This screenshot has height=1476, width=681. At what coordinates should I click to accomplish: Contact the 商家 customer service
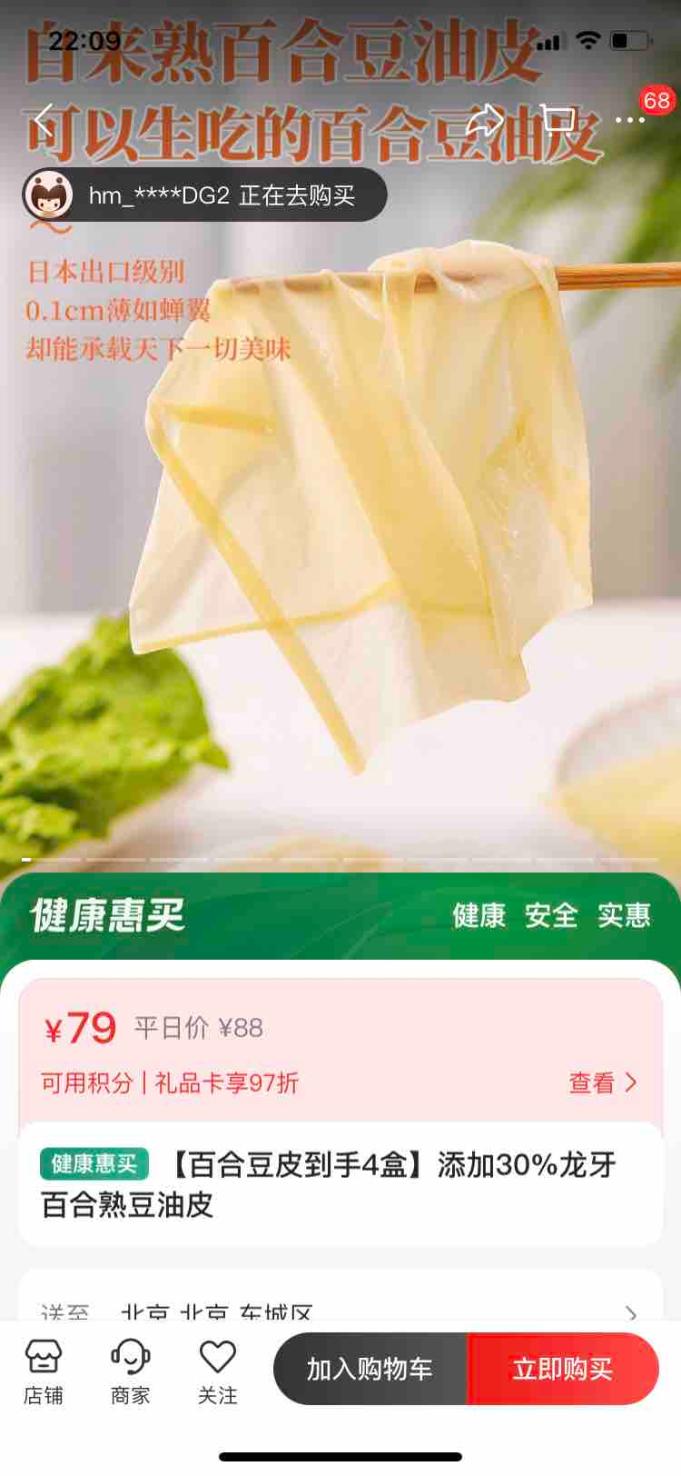point(130,1371)
